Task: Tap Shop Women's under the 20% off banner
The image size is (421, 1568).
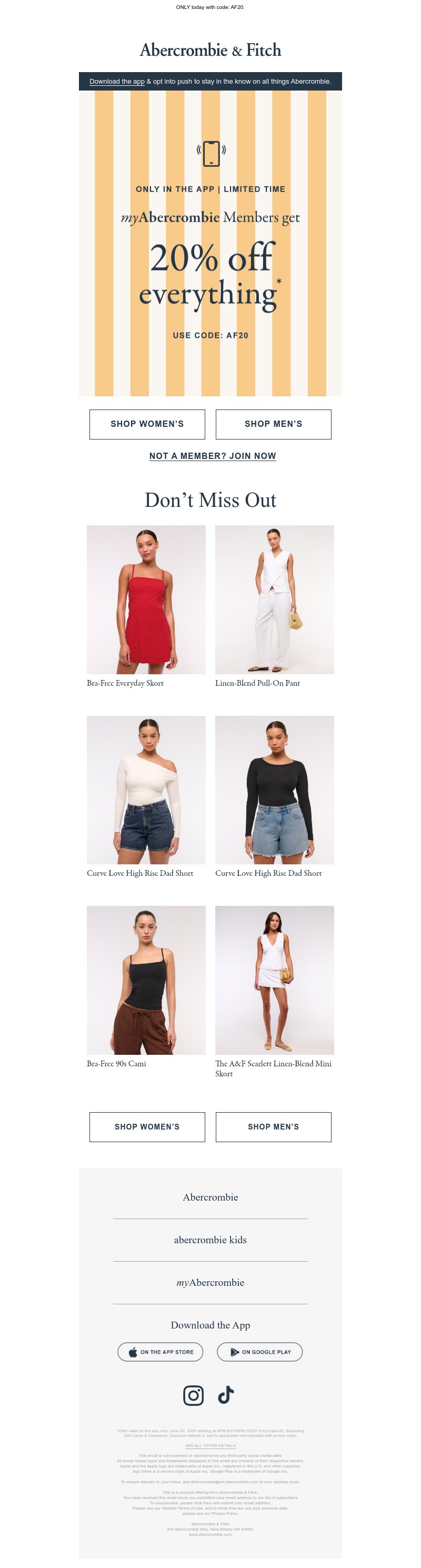Action: click(x=147, y=424)
